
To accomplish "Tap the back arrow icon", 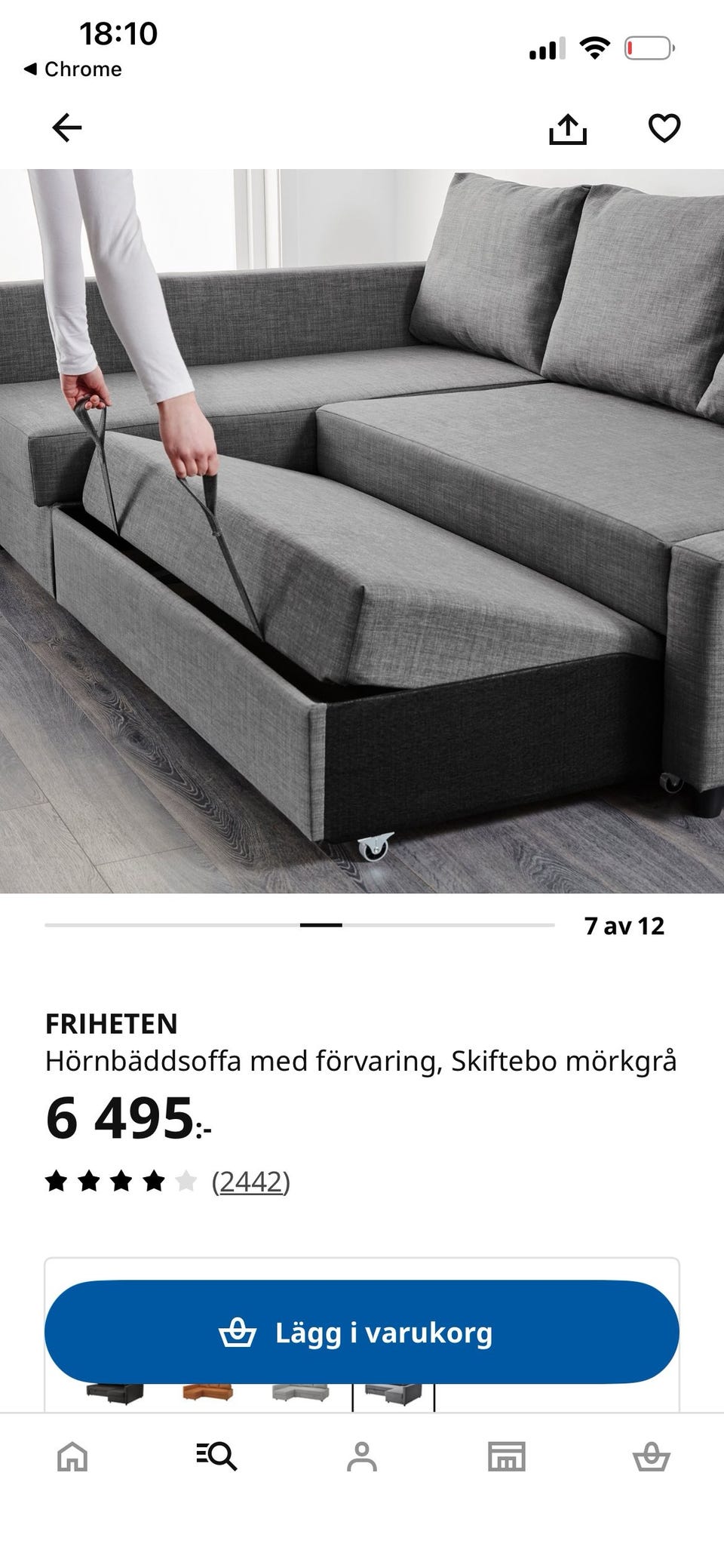I will 68,128.
